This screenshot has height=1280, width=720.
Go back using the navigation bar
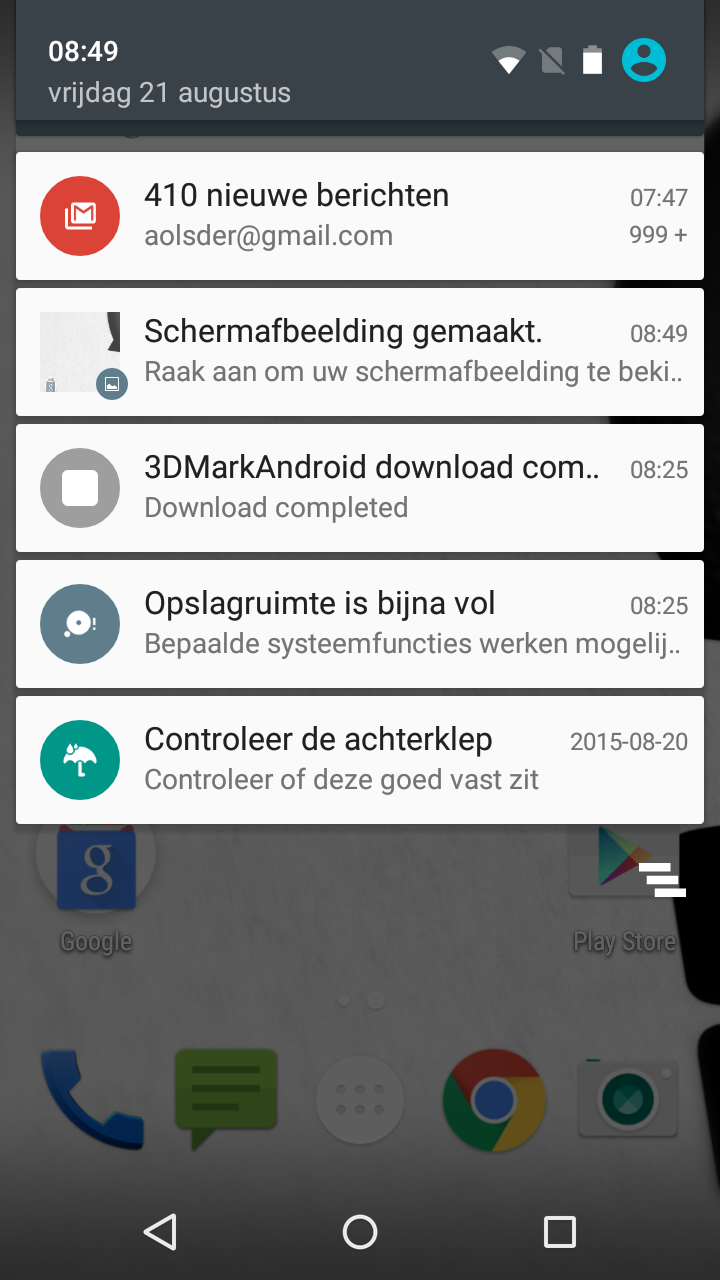160,1232
